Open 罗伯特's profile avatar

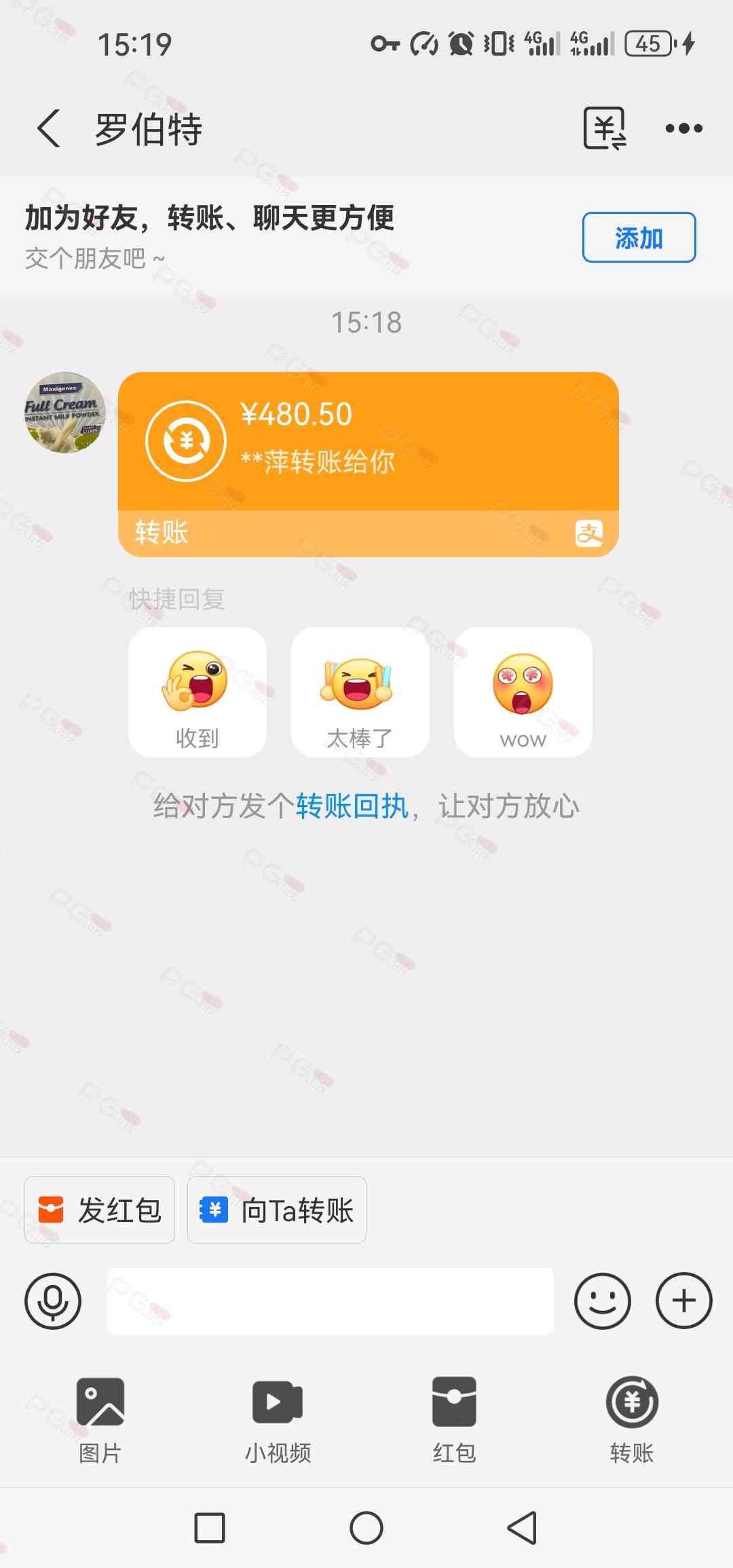(x=65, y=413)
